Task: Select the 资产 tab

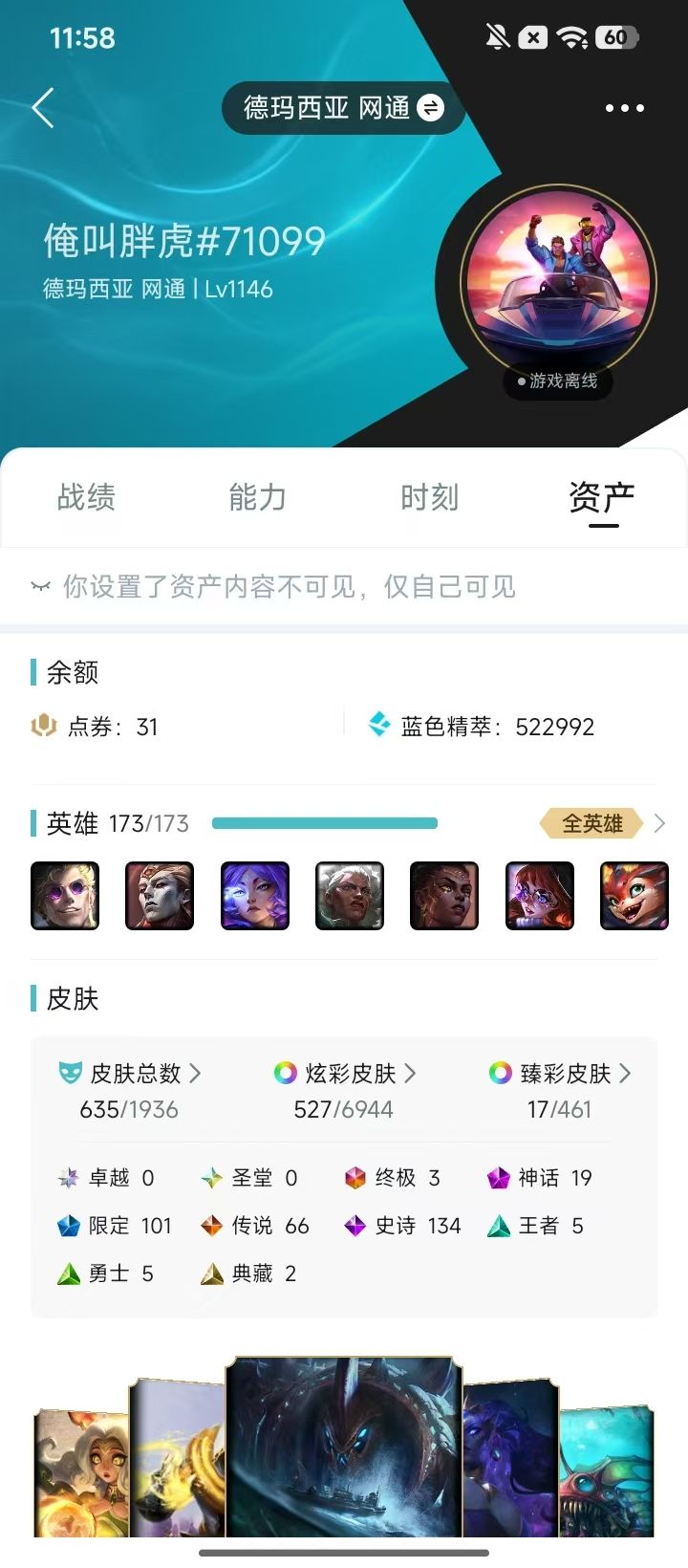Action: (x=602, y=499)
